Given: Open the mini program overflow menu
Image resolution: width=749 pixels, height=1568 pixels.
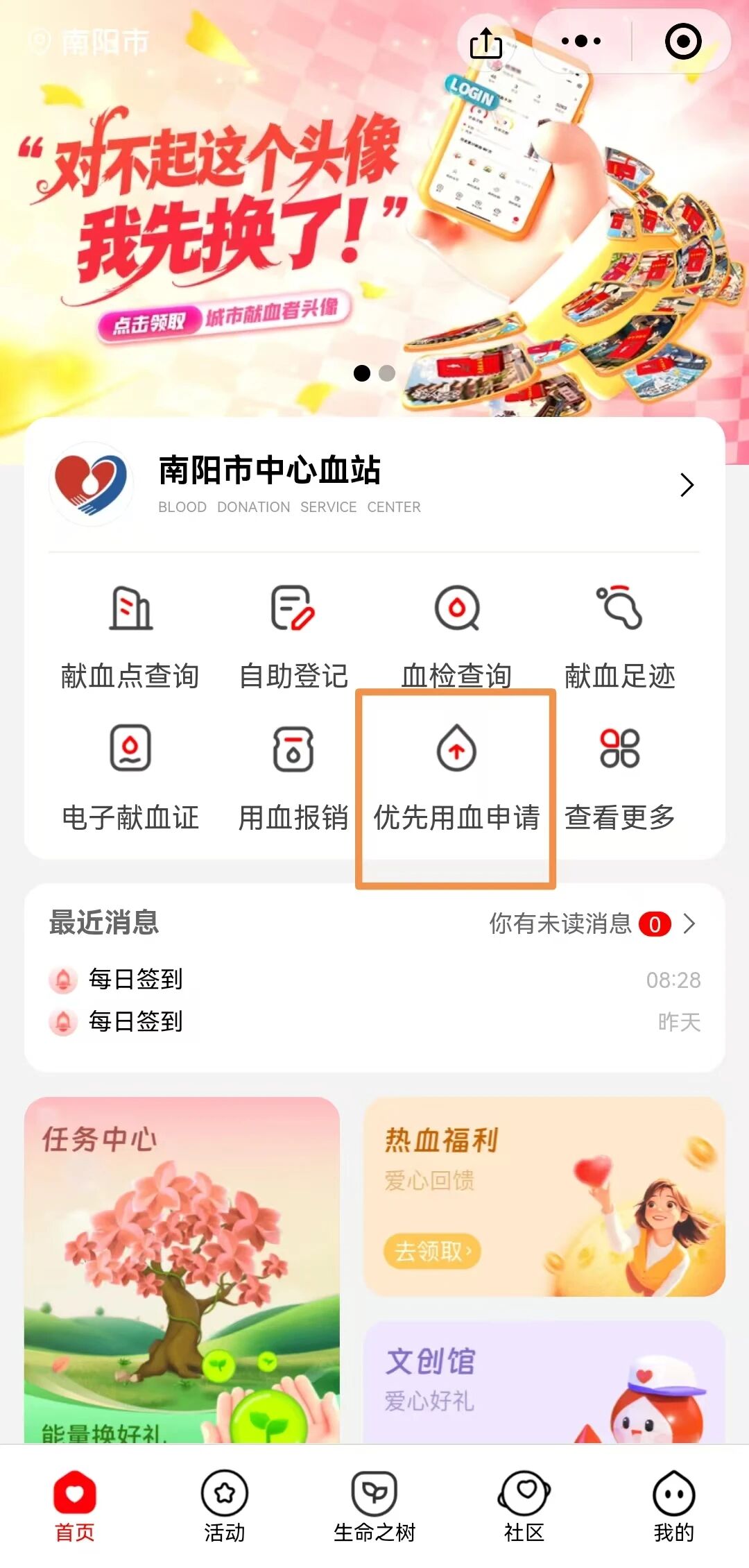Looking at the screenshot, I should [581, 42].
